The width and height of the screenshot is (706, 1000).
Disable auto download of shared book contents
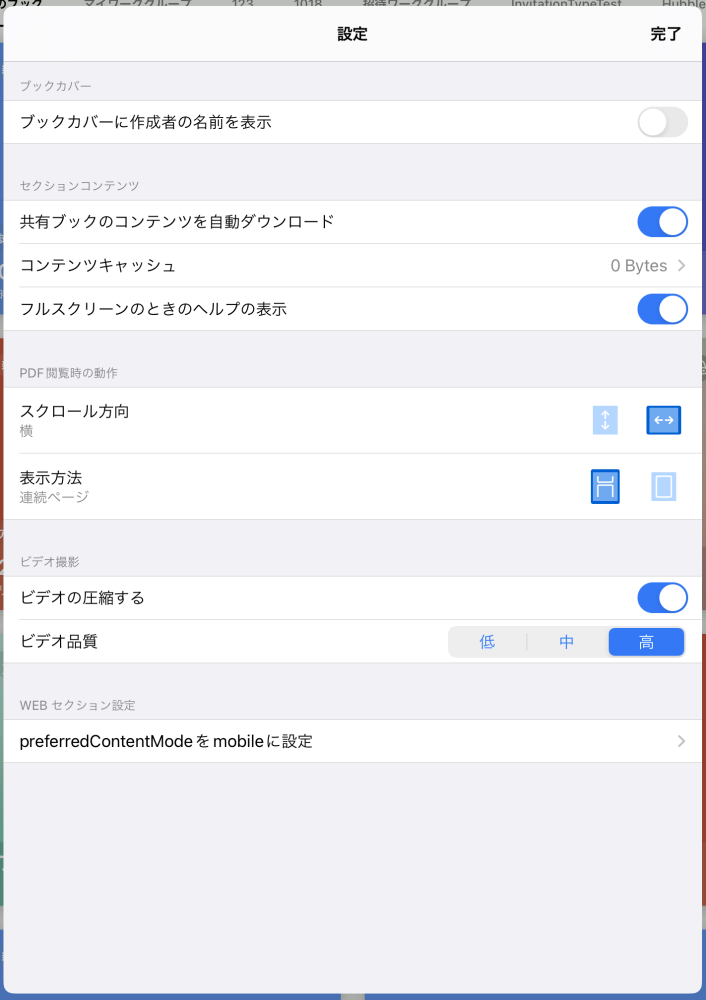coord(662,222)
